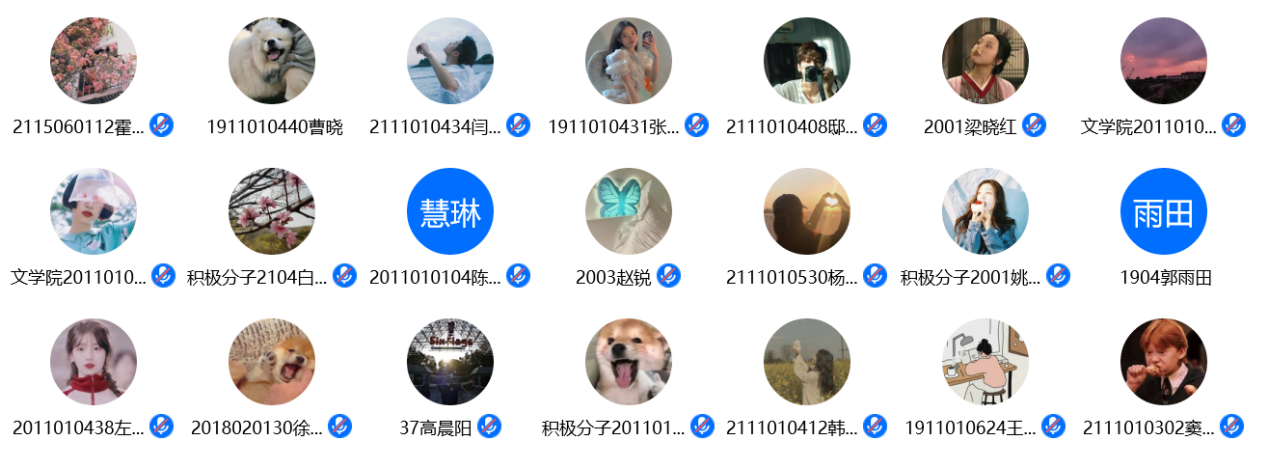
Task: Tap the 慧琳 avatar tile
Action: coord(450,212)
